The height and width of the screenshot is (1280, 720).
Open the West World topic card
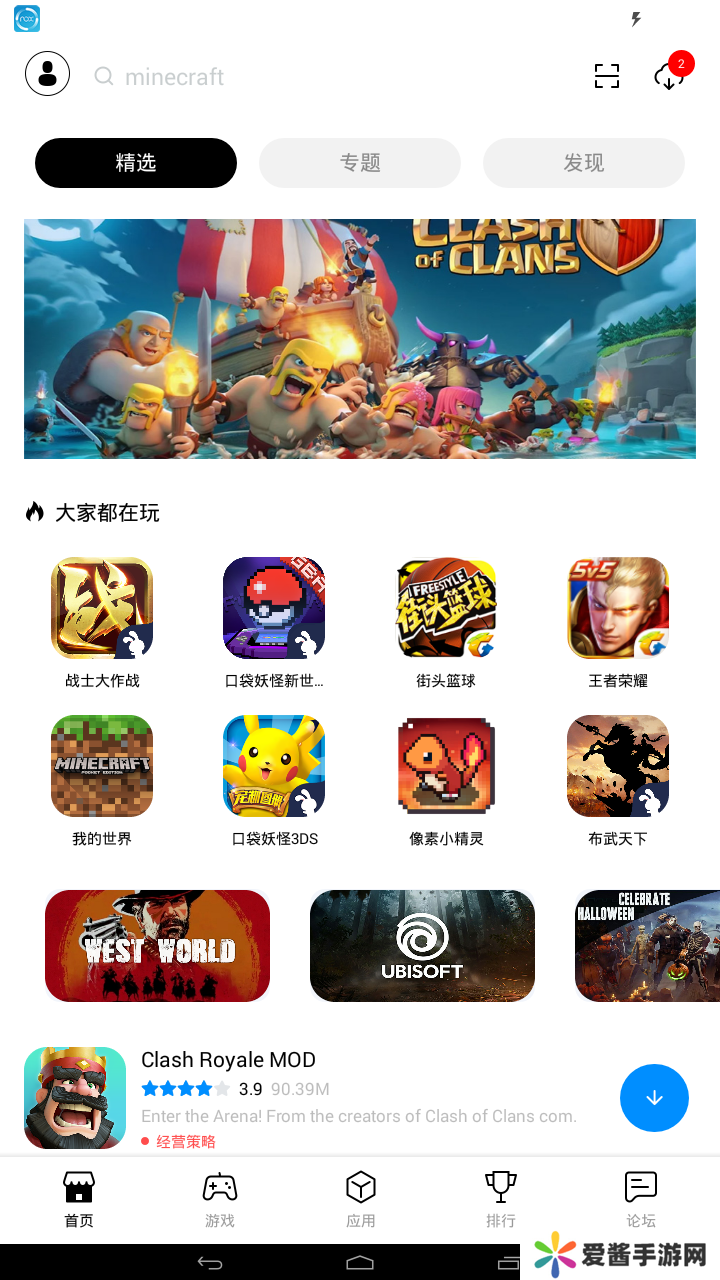point(157,946)
